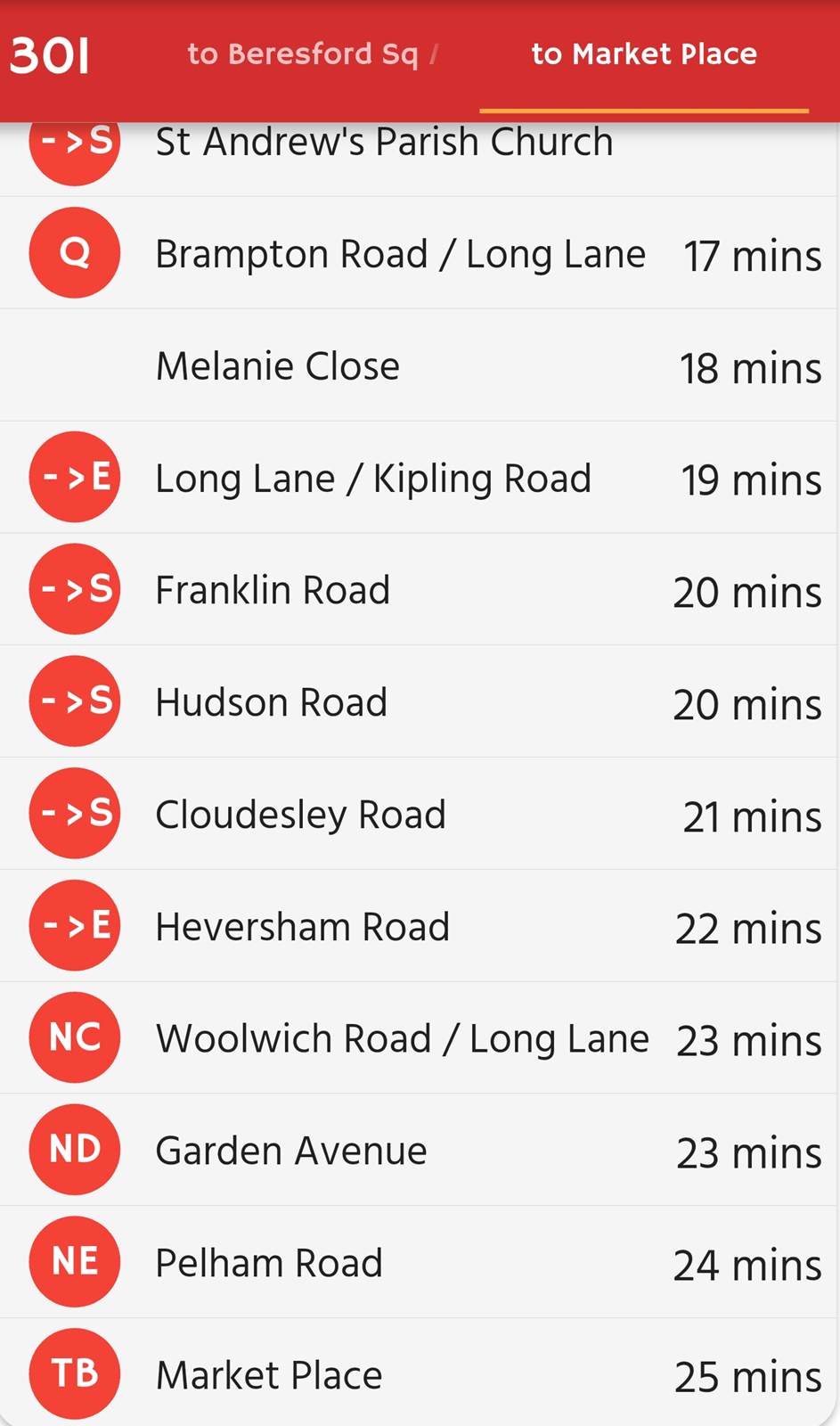Image resolution: width=840 pixels, height=1426 pixels.
Task: Open Woolwich Road / Long Lane stop
Action: (402, 1039)
